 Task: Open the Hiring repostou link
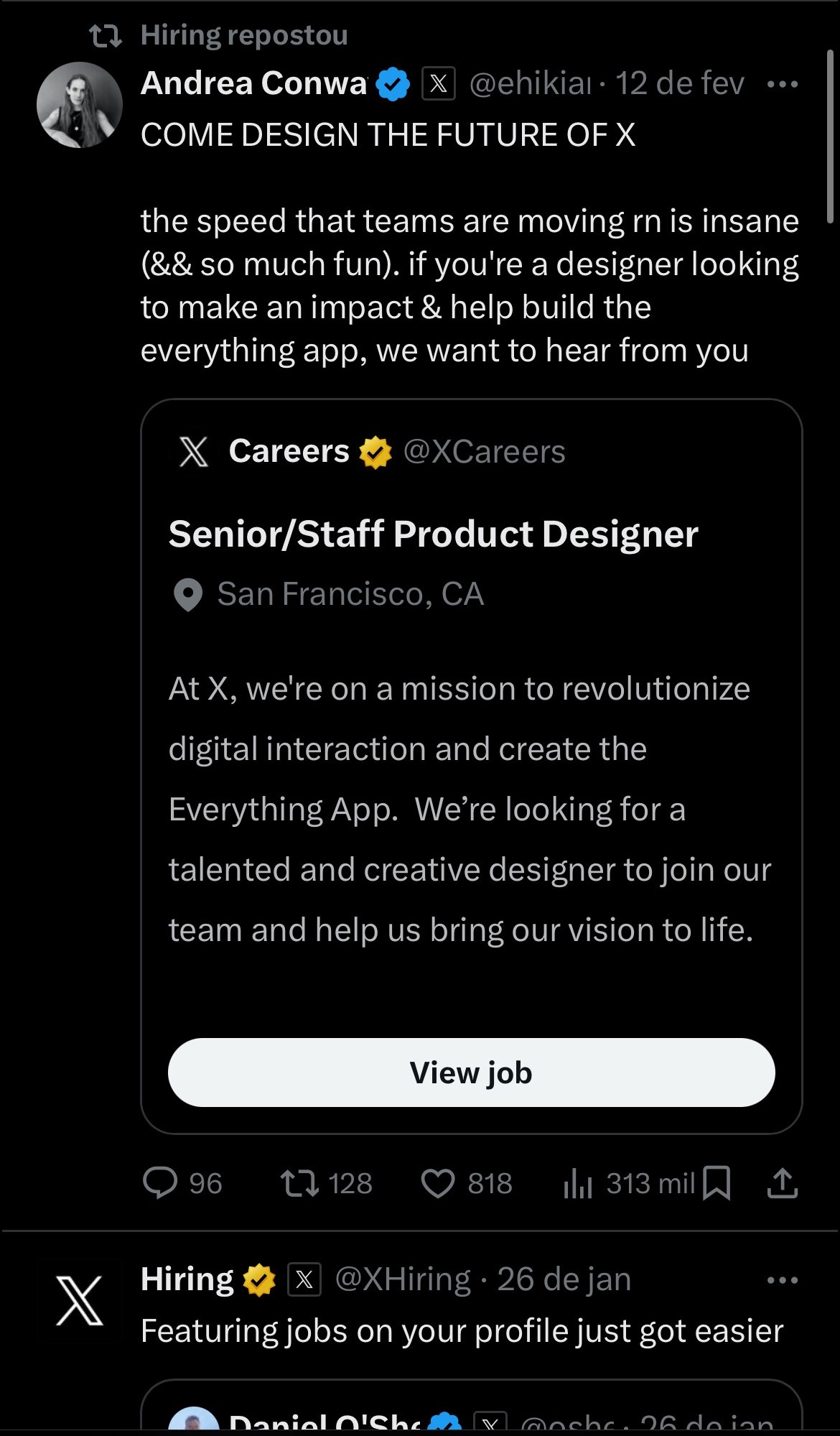[x=244, y=34]
